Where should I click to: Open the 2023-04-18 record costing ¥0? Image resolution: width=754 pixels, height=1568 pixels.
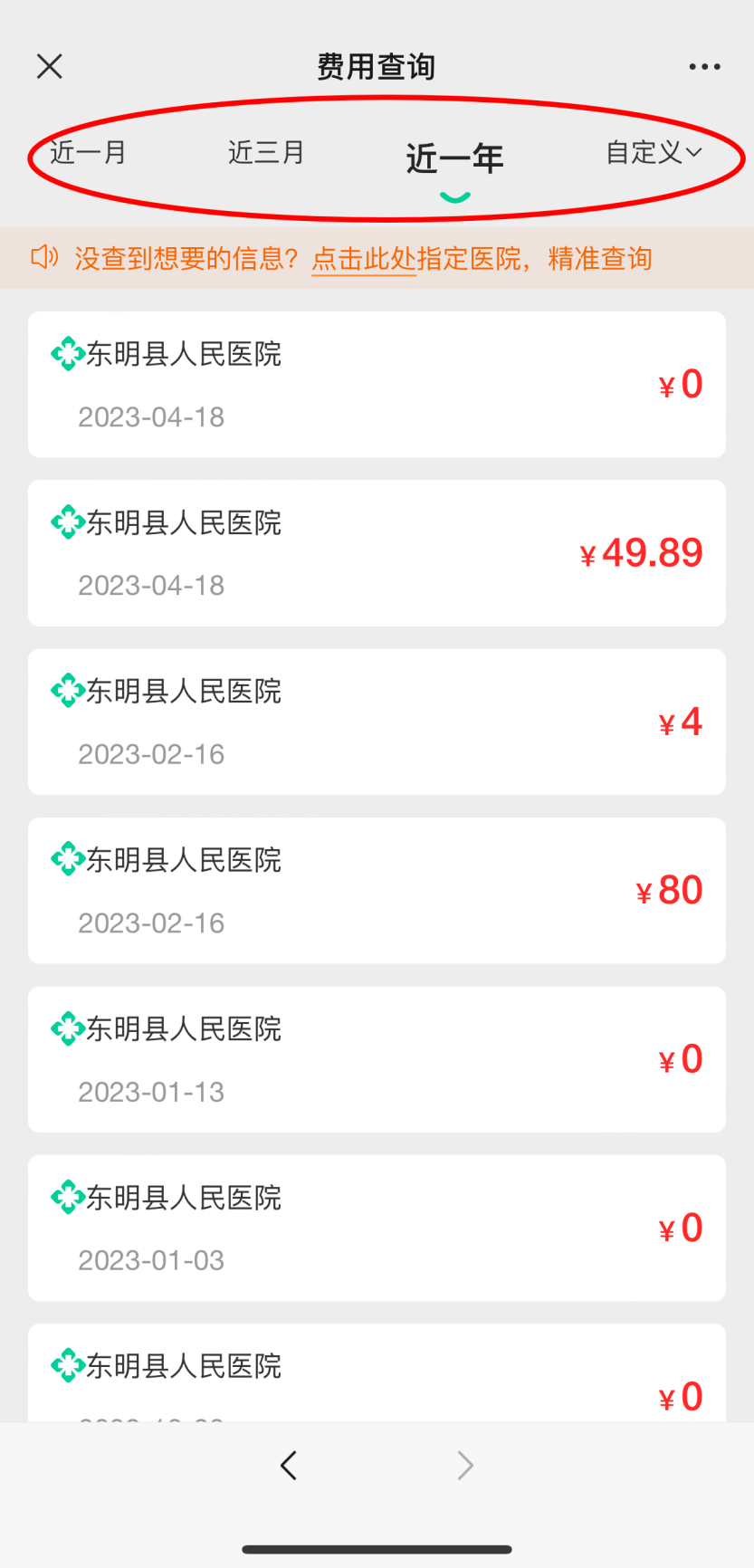[377, 385]
